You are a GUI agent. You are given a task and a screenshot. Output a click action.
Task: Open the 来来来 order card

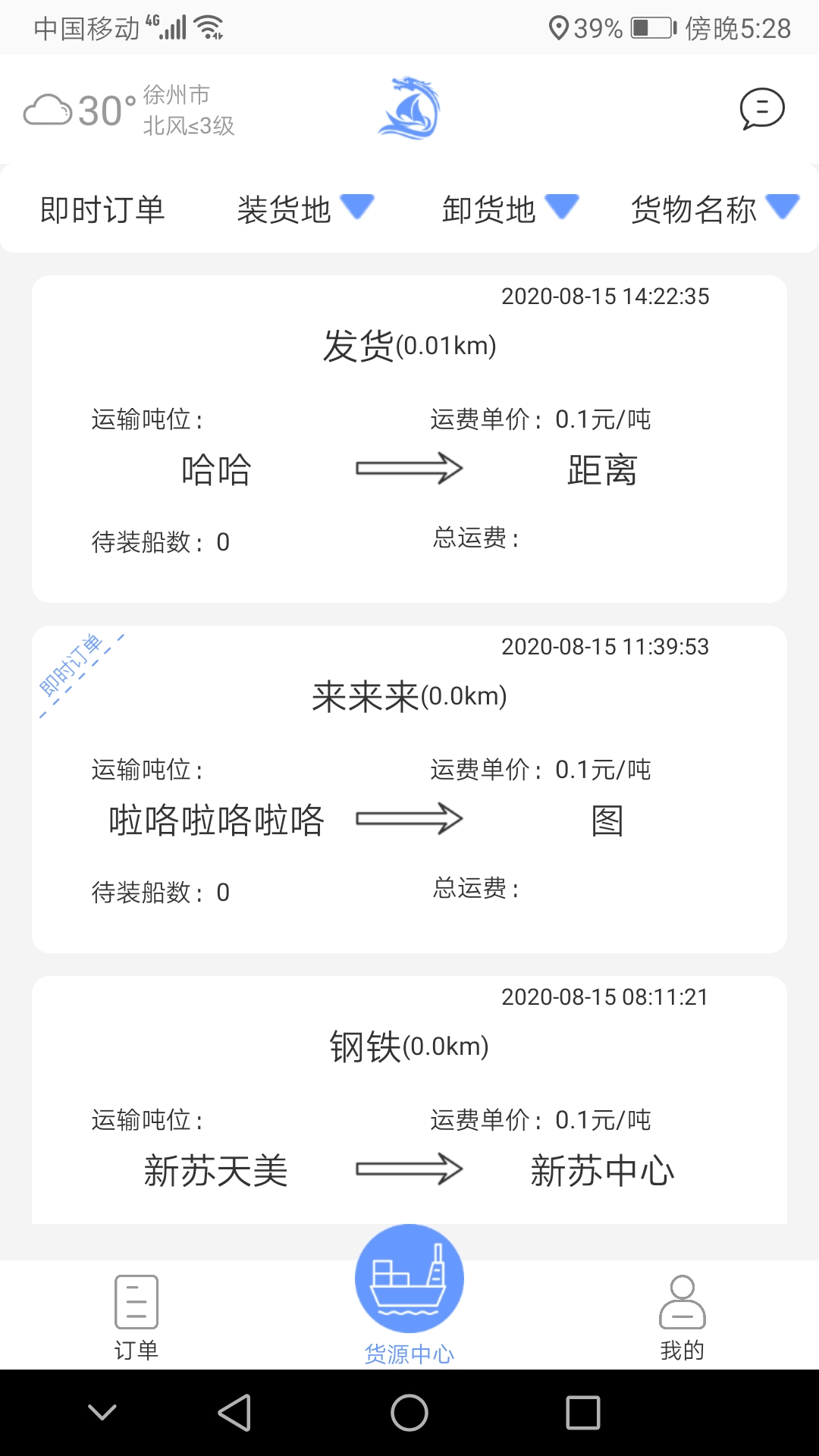click(409, 789)
